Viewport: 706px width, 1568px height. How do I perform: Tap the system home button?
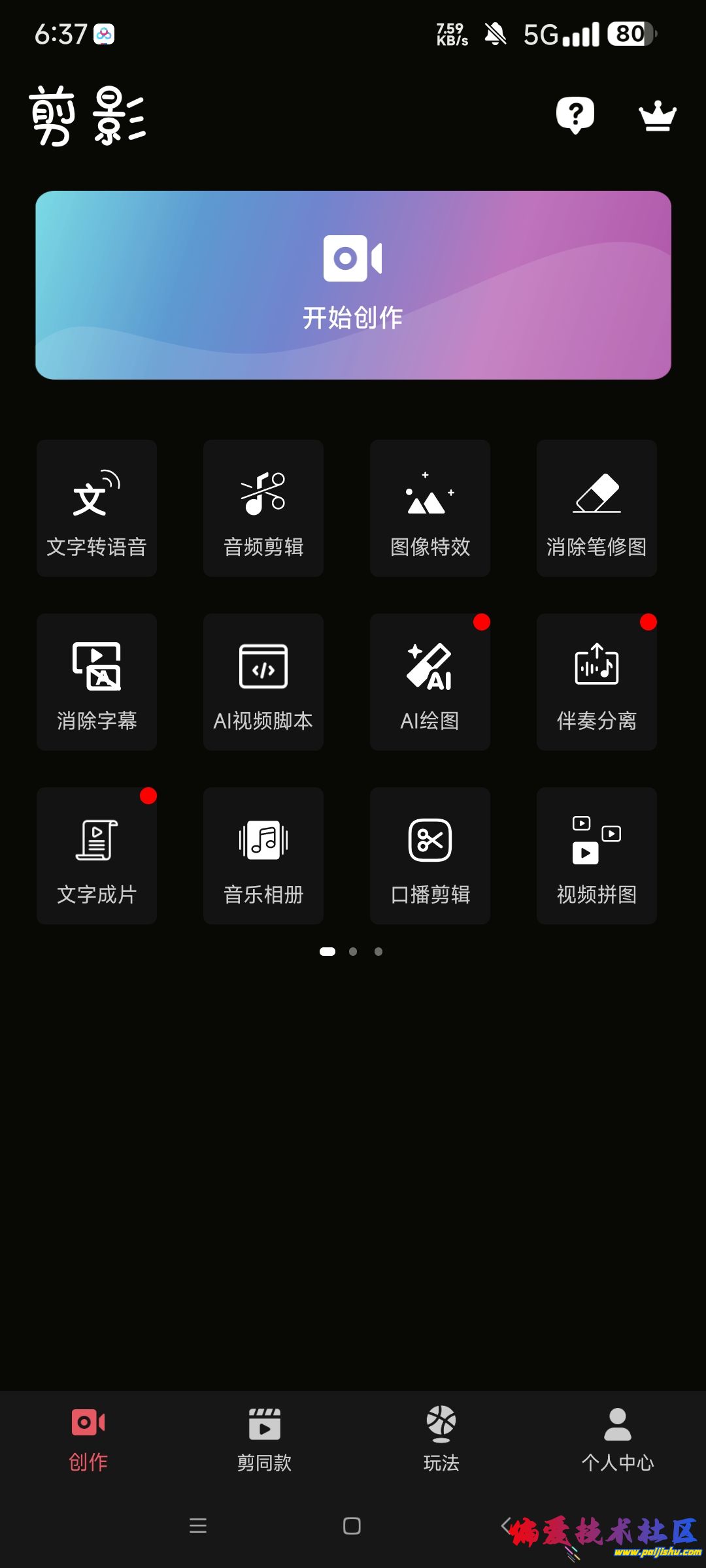(352, 1526)
